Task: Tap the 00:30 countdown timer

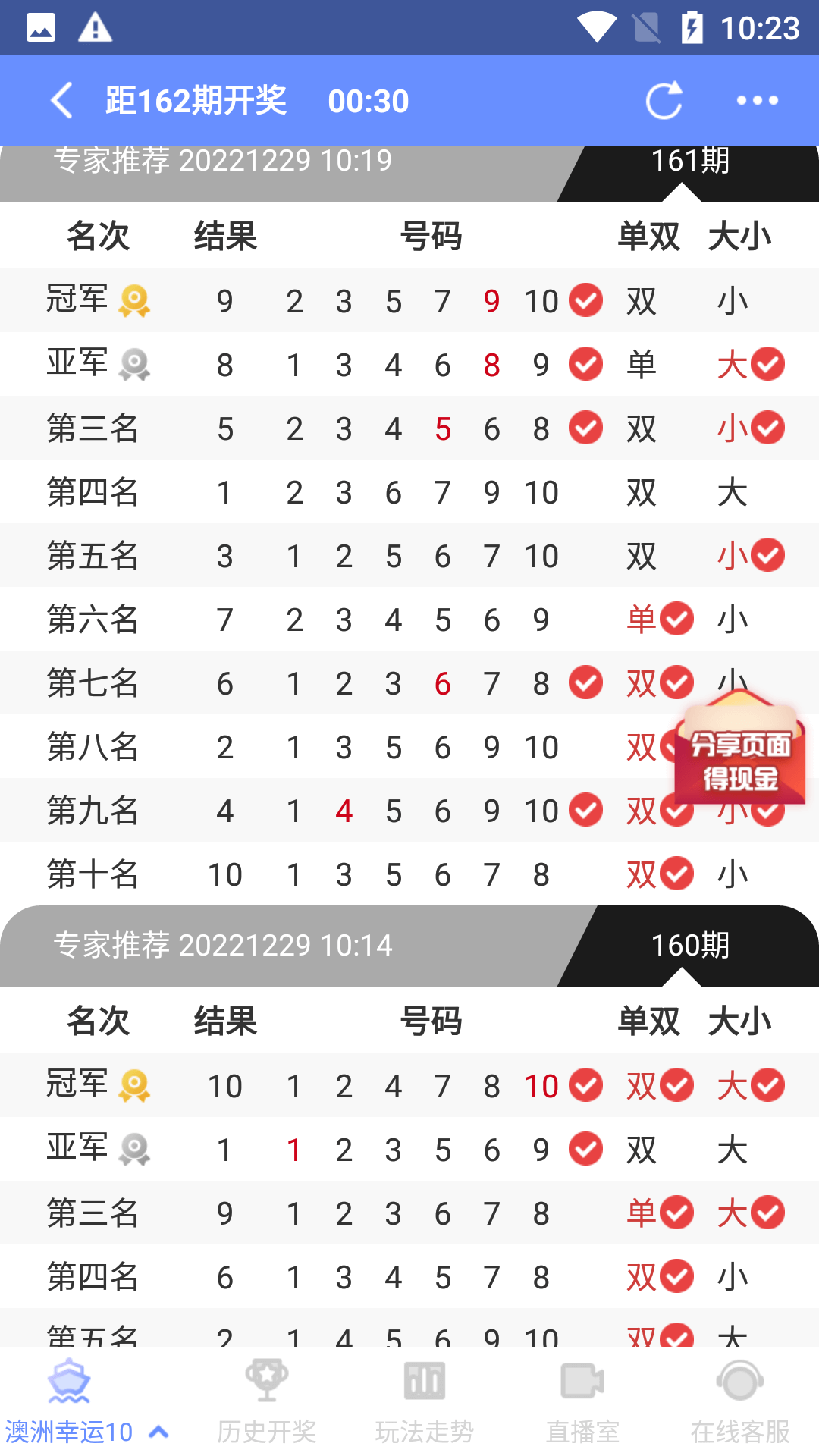Action: (368, 99)
